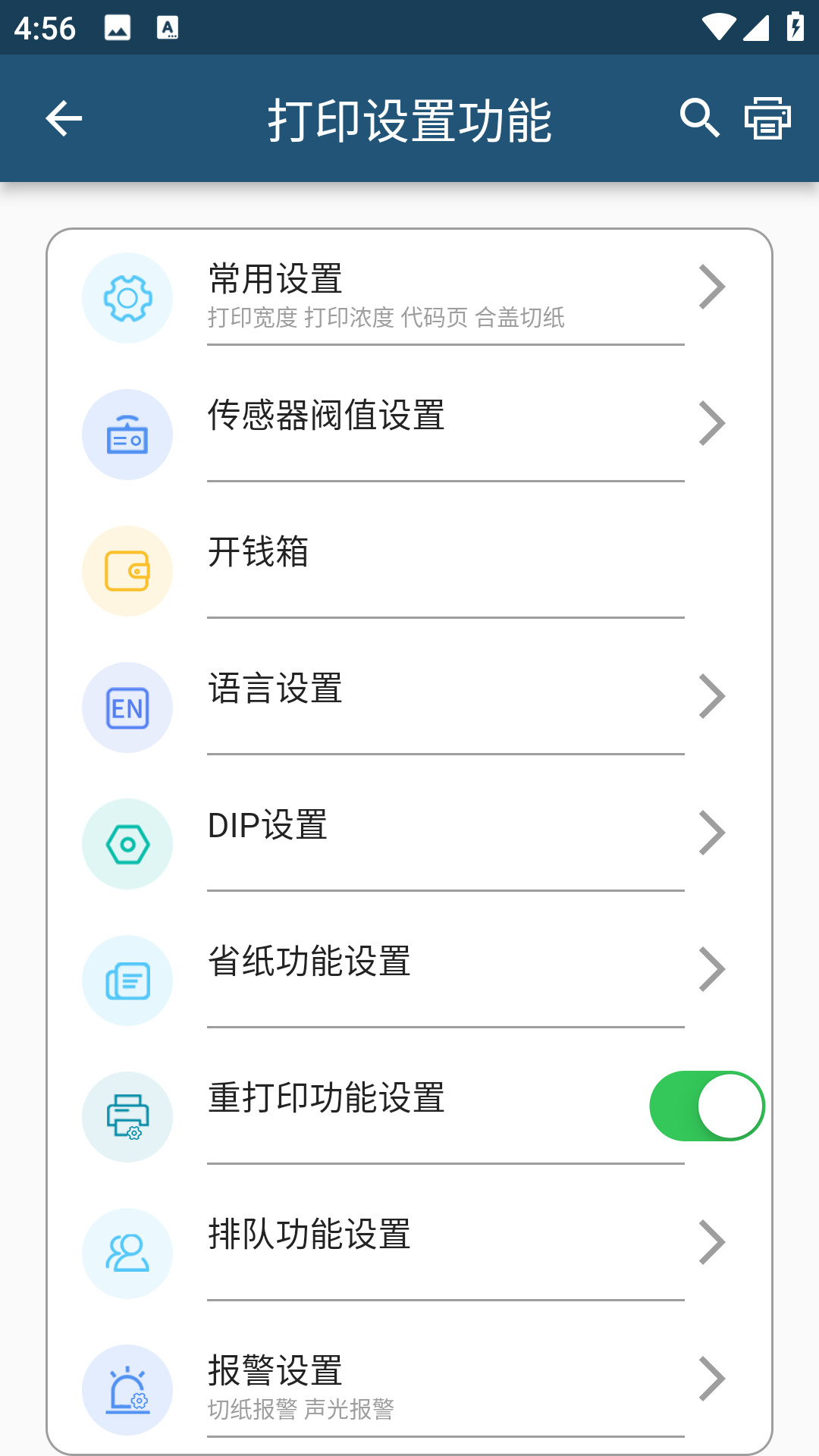Click the paper icon beside 省纸功能设置
The image size is (819, 1456).
[x=127, y=980]
